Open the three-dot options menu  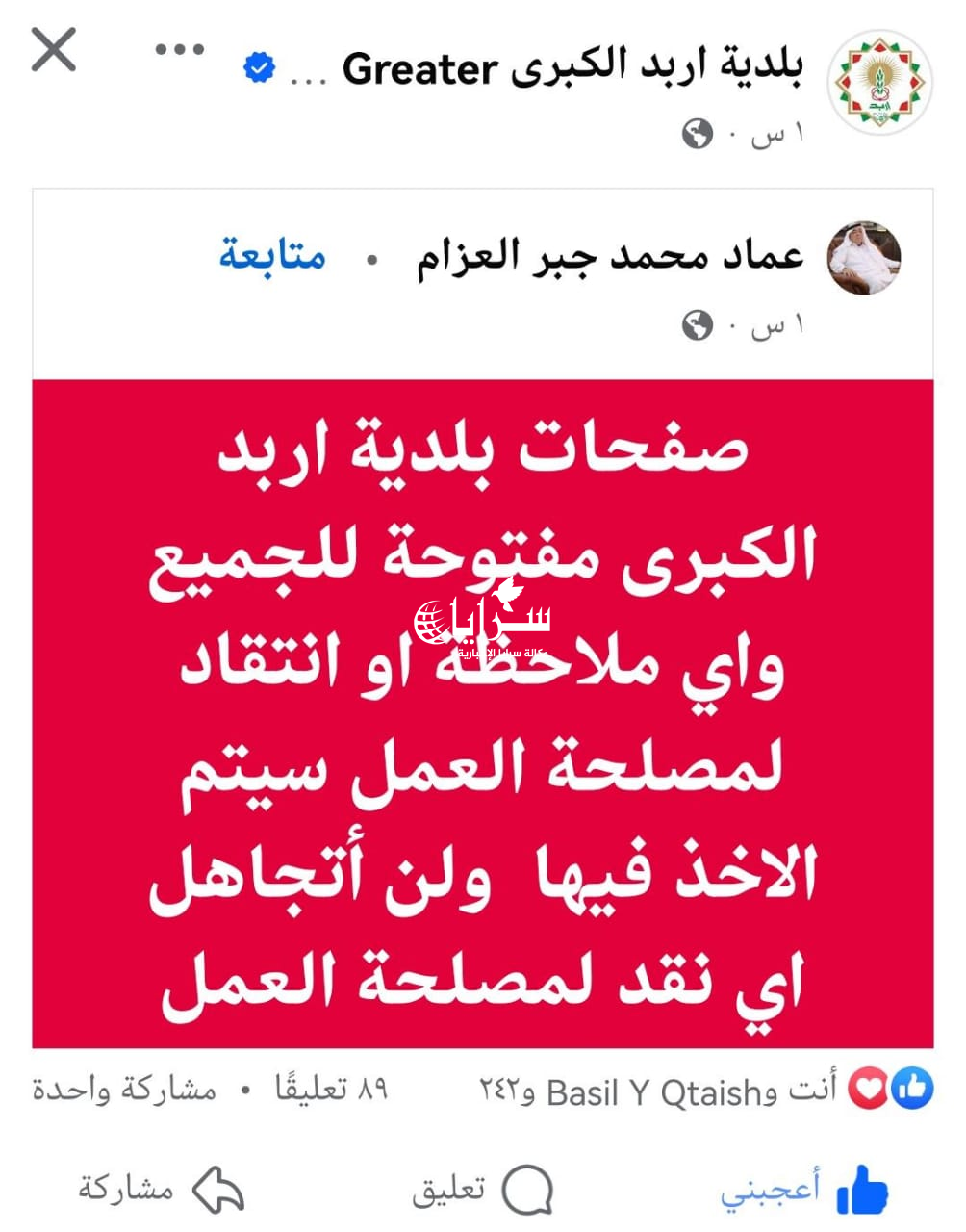pos(180,49)
